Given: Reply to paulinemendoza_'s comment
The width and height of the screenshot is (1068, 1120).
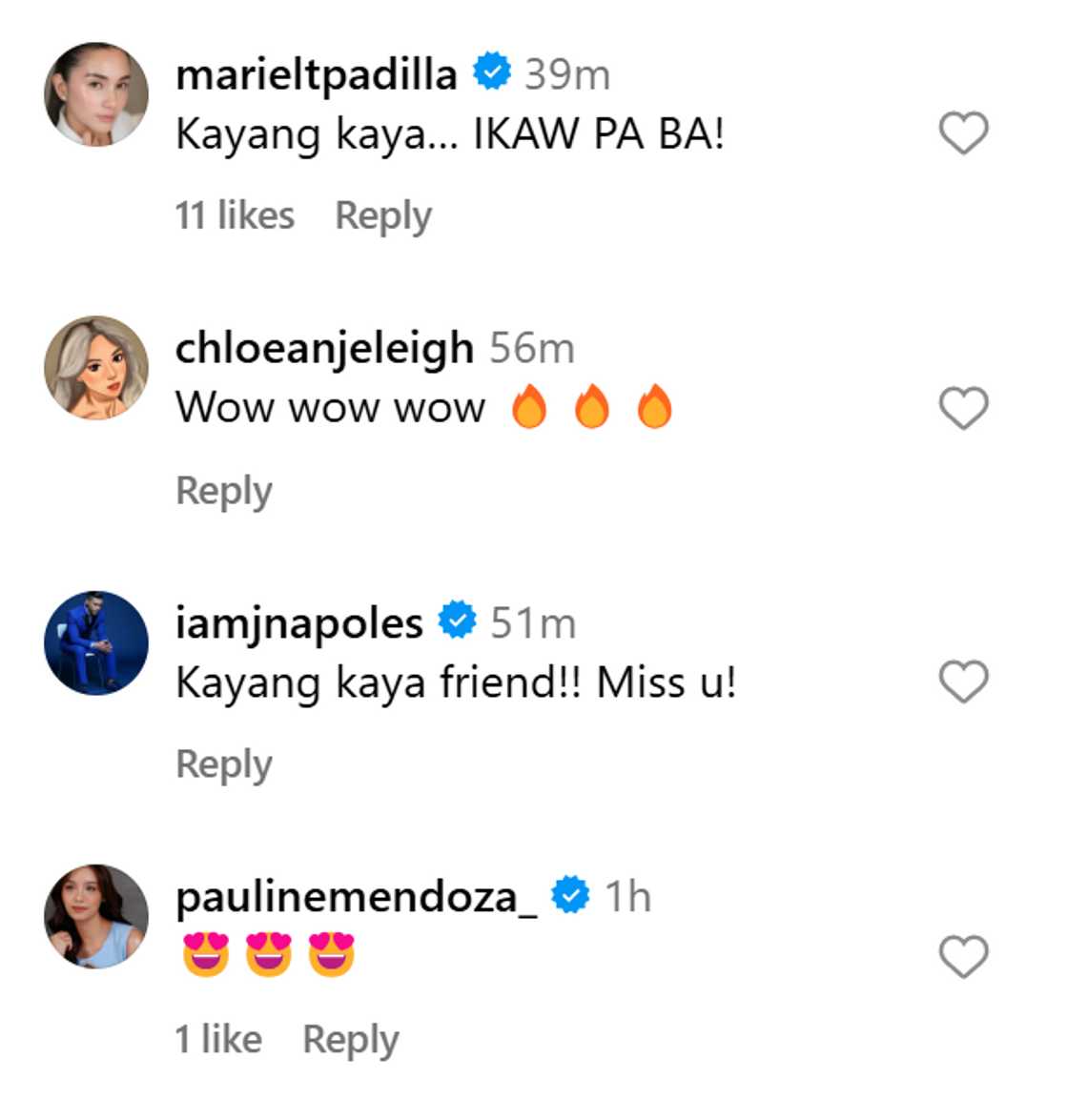Looking at the screenshot, I should tap(350, 1039).
